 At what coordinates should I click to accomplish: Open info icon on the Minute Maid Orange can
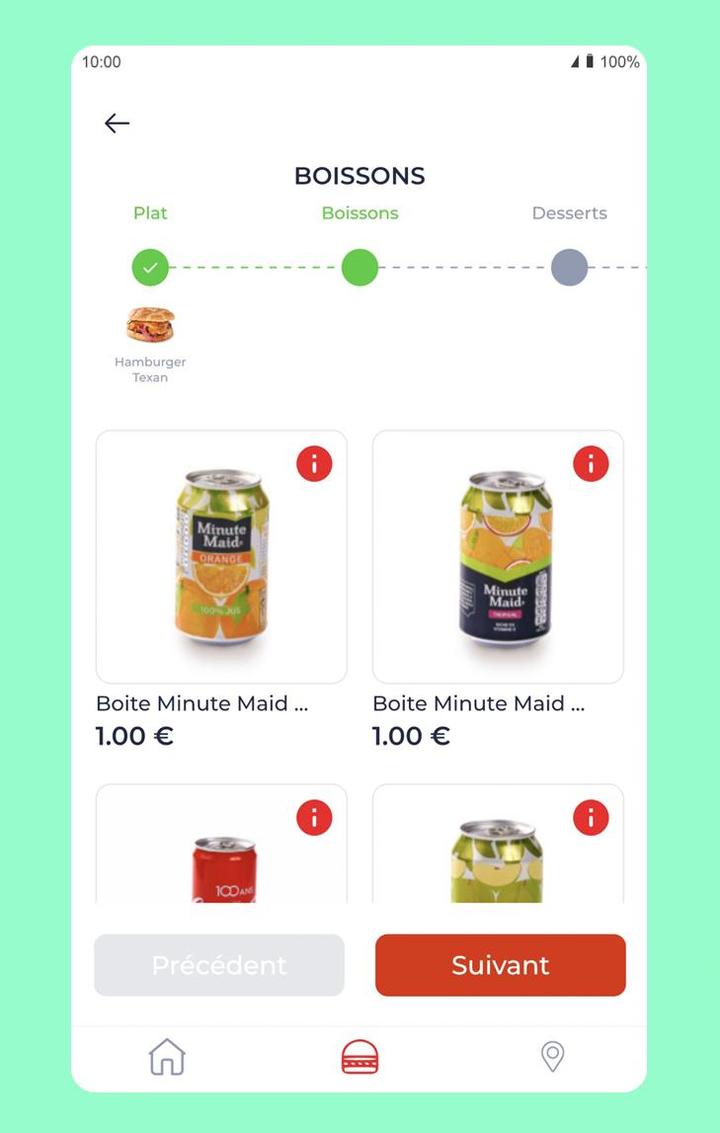tap(313, 464)
